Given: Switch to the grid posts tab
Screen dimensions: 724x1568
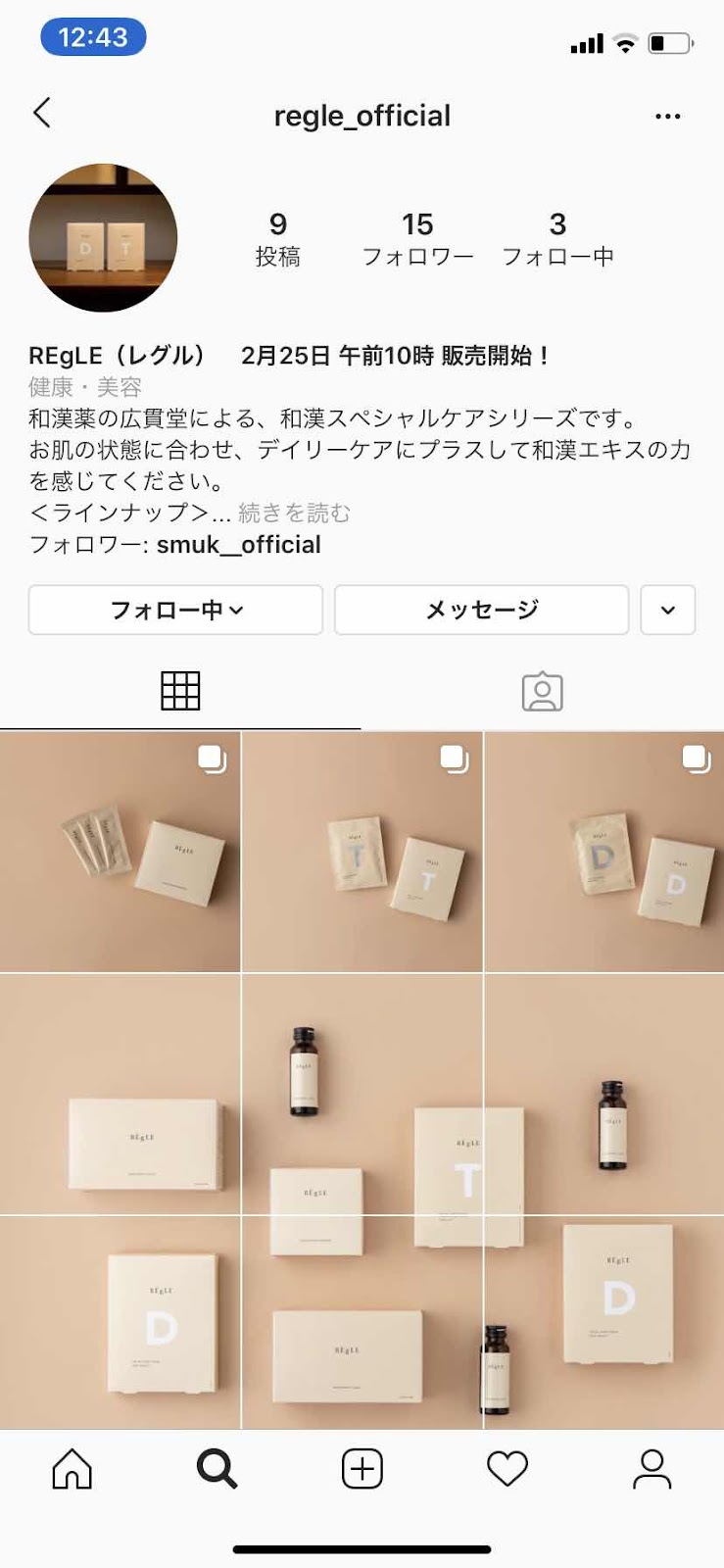Looking at the screenshot, I should (180, 692).
